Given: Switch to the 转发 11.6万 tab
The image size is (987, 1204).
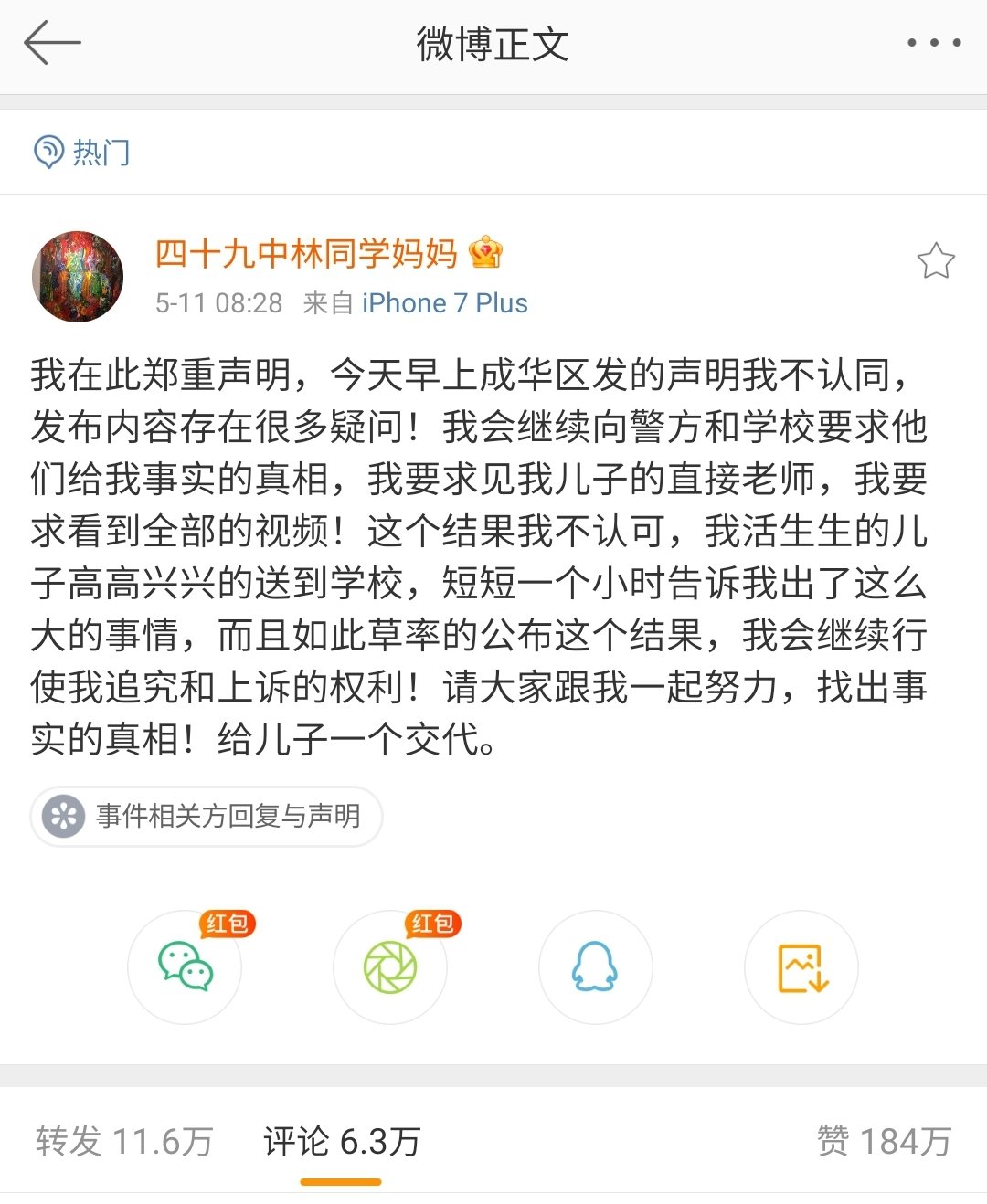Looking at the screenshot, I should point(124,1141).
